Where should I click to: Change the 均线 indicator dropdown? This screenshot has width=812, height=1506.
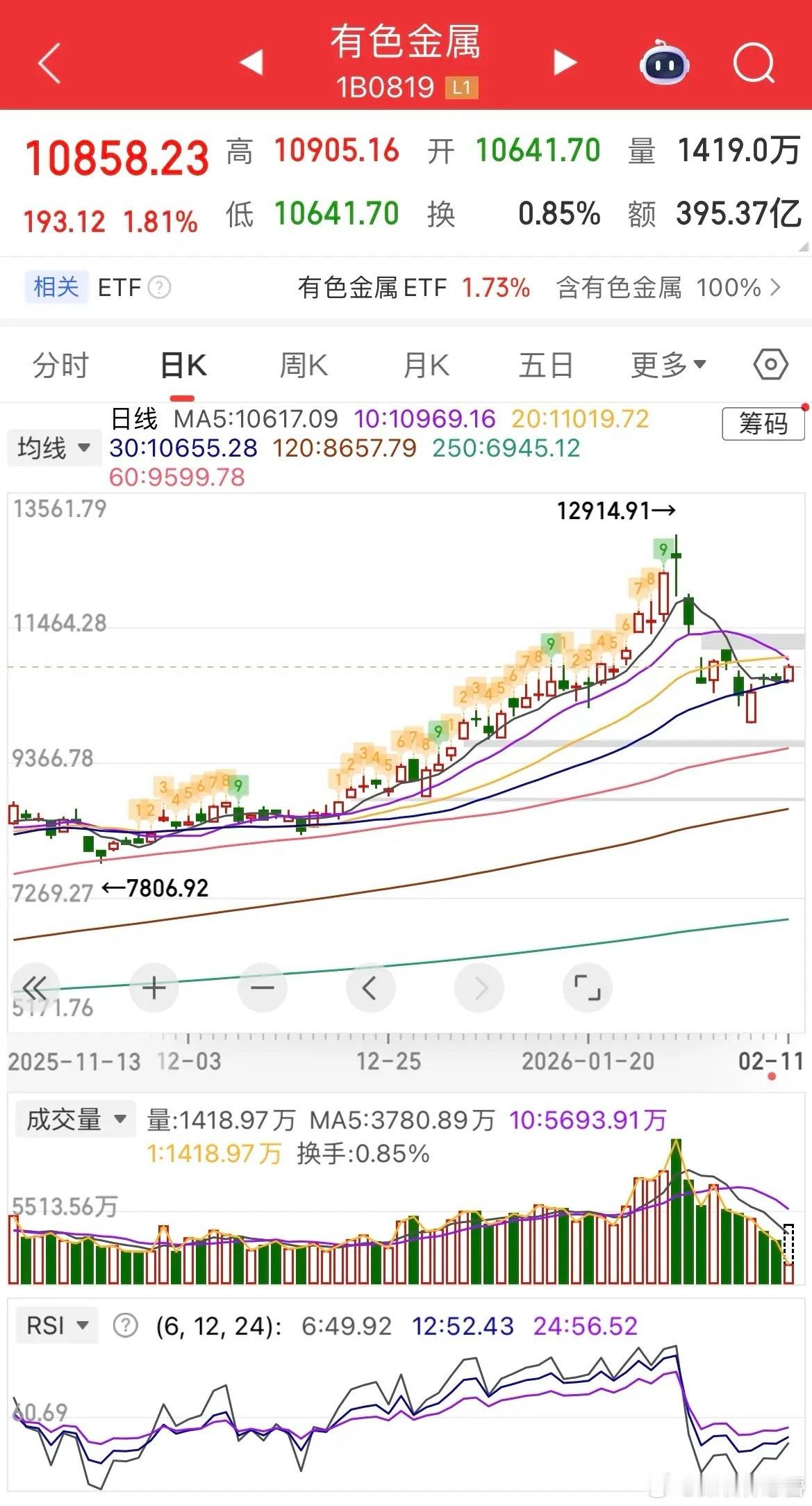tap(53, 448)
